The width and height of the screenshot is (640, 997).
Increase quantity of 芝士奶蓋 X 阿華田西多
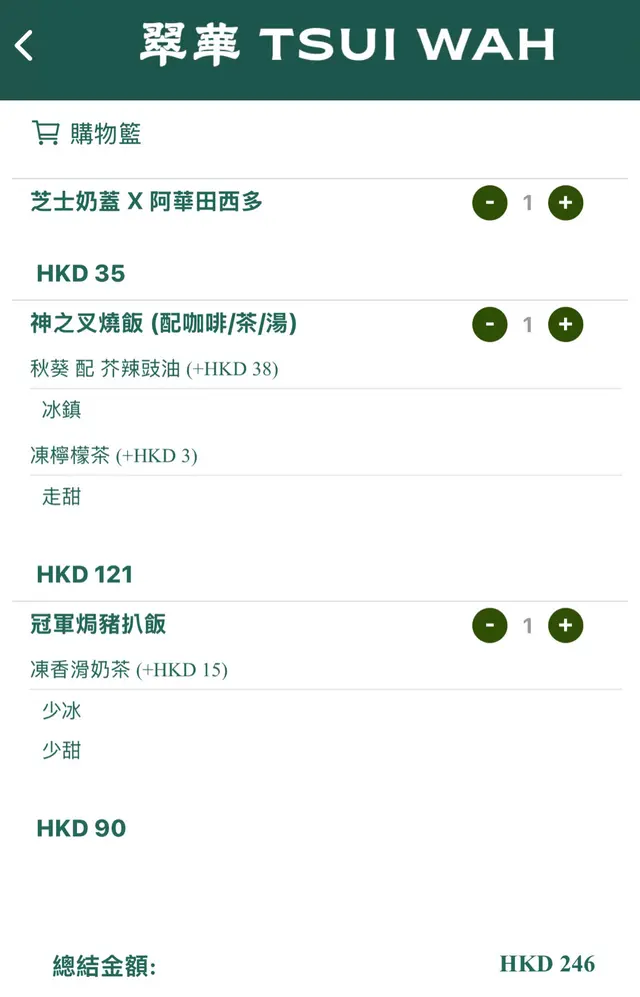[x=565, y=203]
